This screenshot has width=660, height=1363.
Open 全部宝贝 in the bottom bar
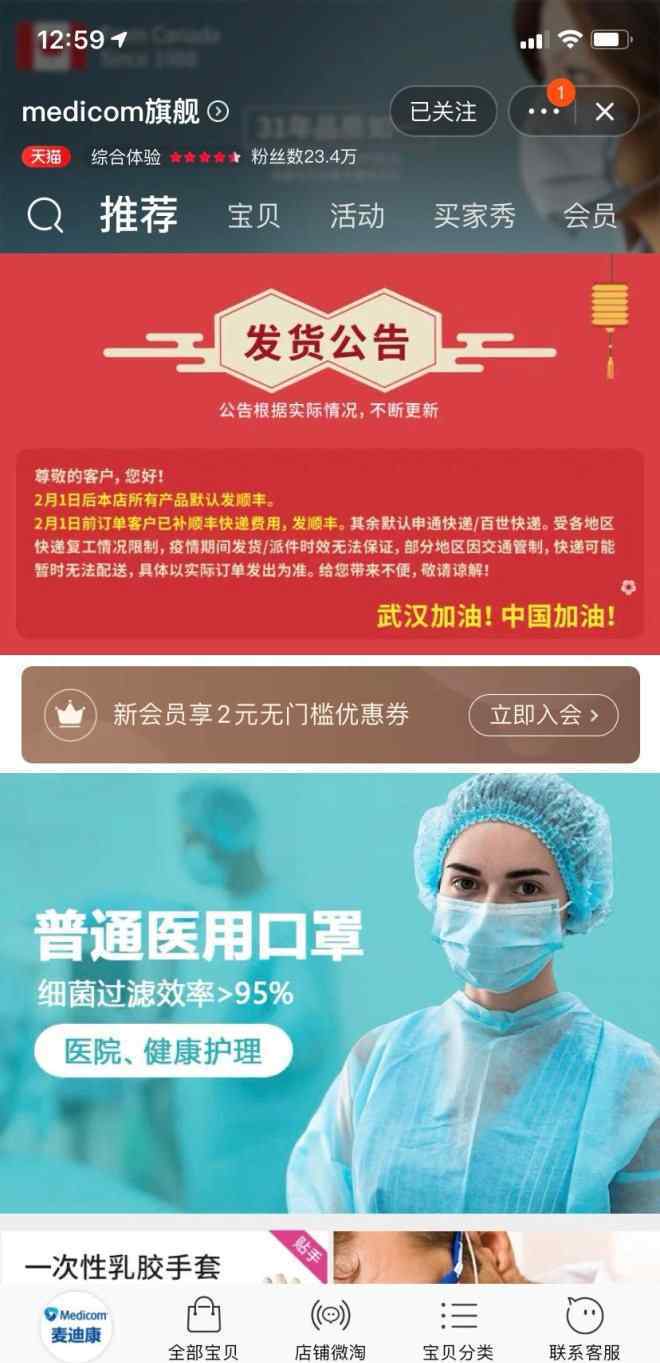[203, 1329]
